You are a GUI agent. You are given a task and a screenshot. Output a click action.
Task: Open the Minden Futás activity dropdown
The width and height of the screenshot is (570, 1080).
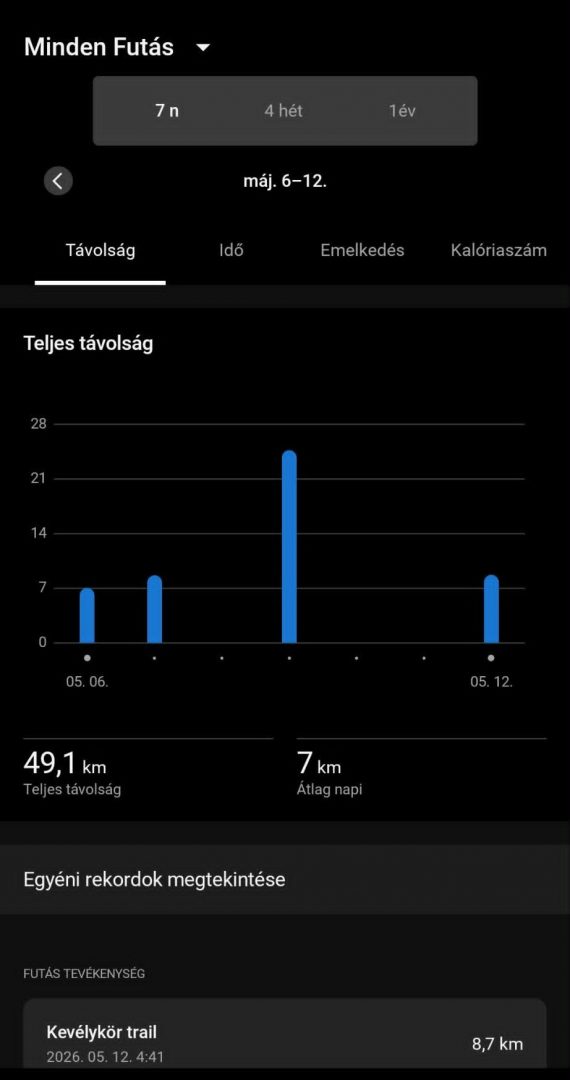point(116,48)
